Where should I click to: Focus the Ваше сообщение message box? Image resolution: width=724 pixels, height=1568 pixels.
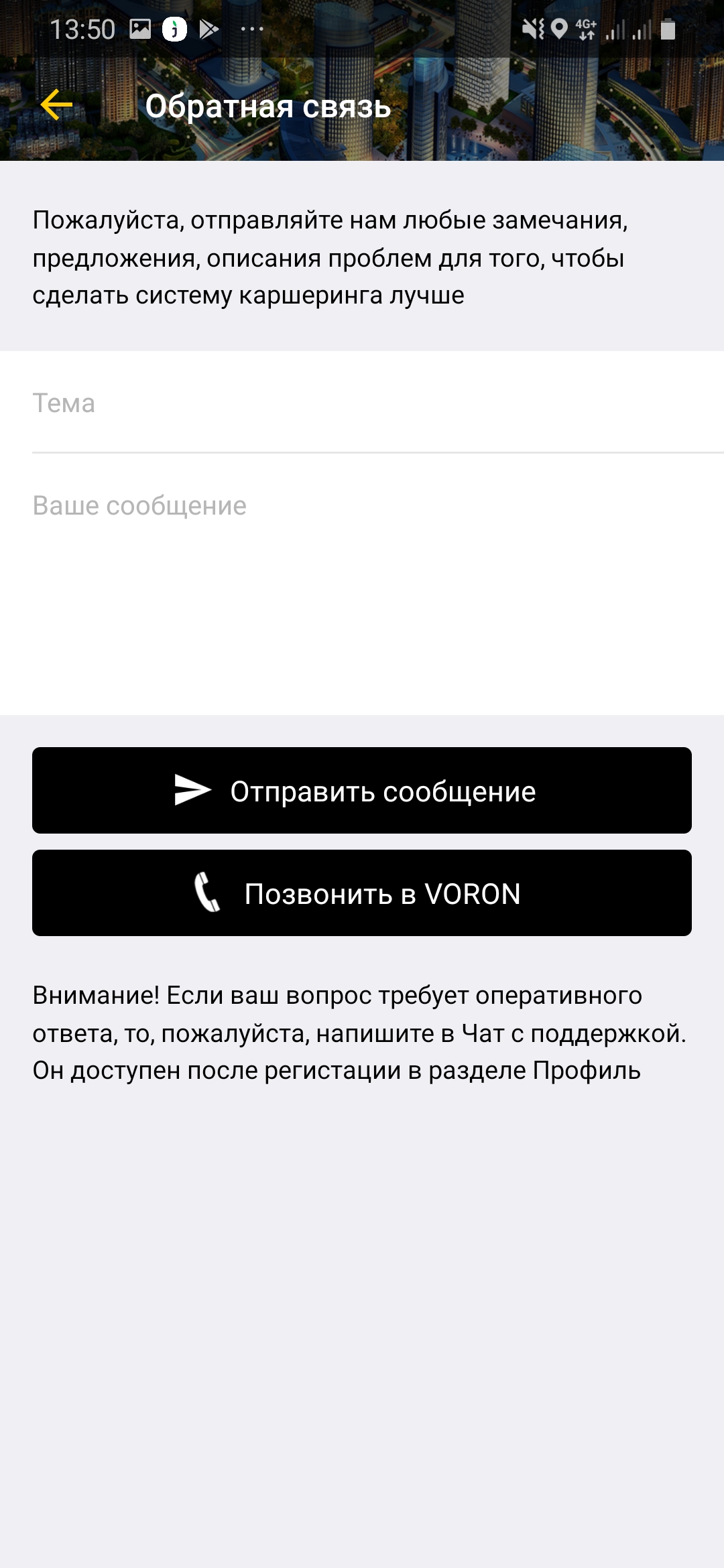click(x=378, y=583)
